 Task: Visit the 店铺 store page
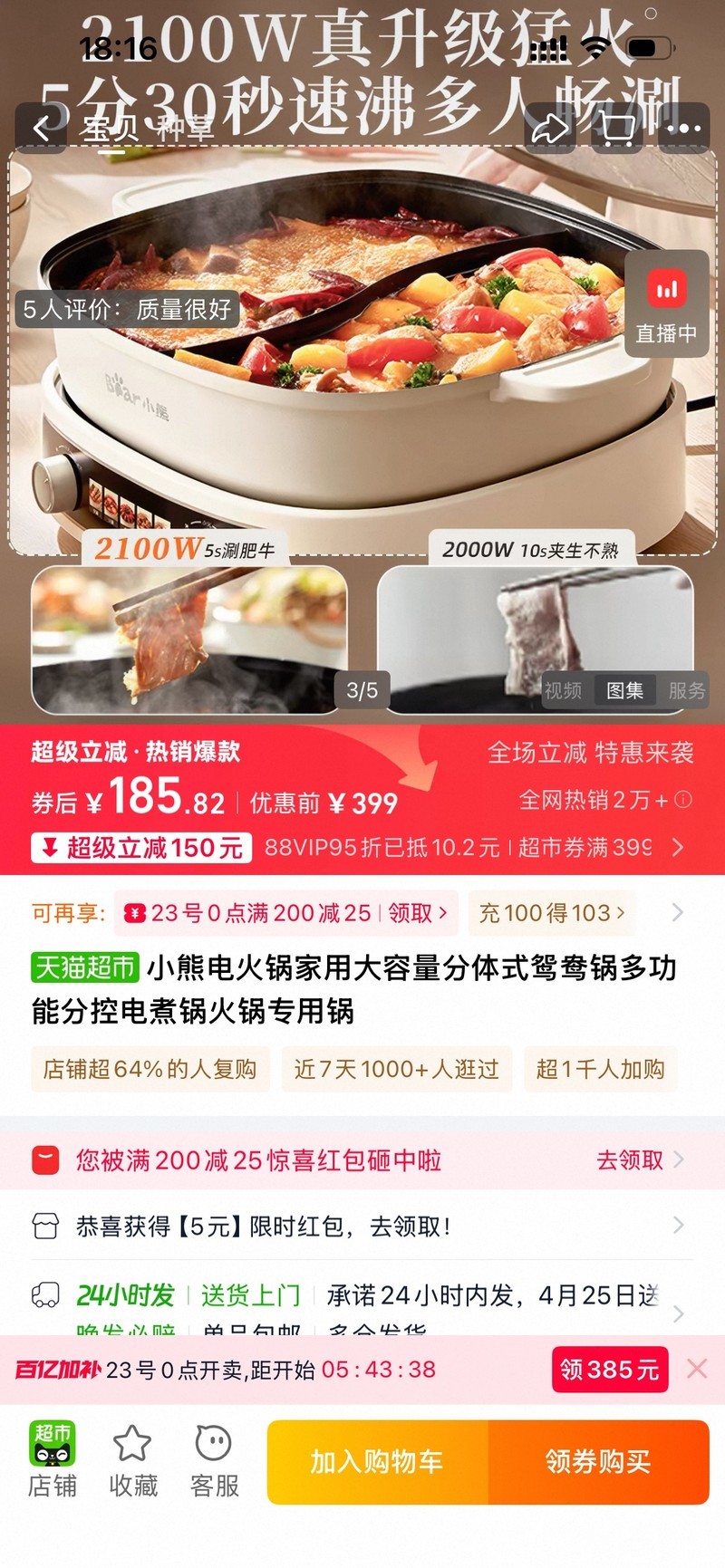(53, 1460)
